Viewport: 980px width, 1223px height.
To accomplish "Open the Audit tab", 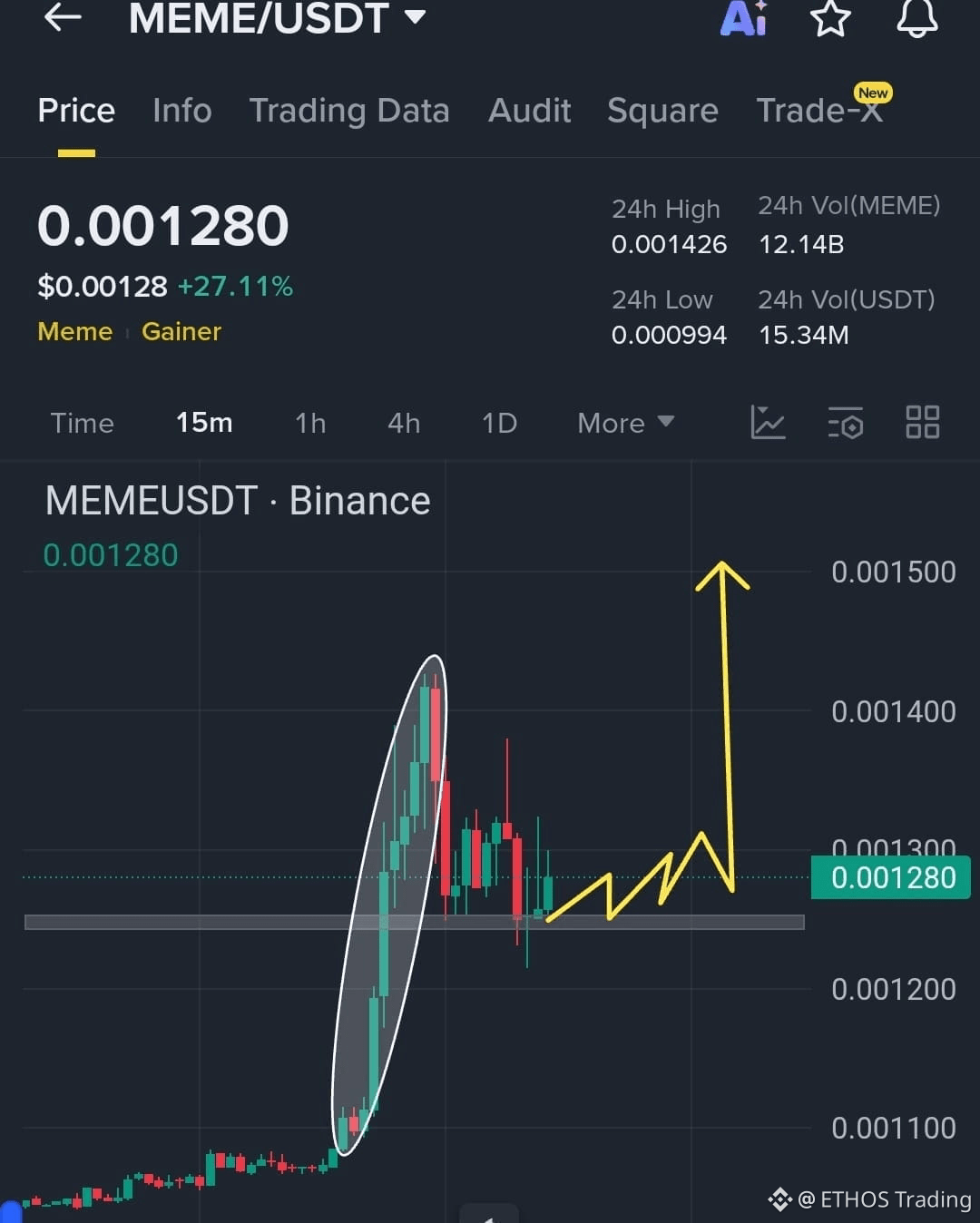I will tap(530, 111).
